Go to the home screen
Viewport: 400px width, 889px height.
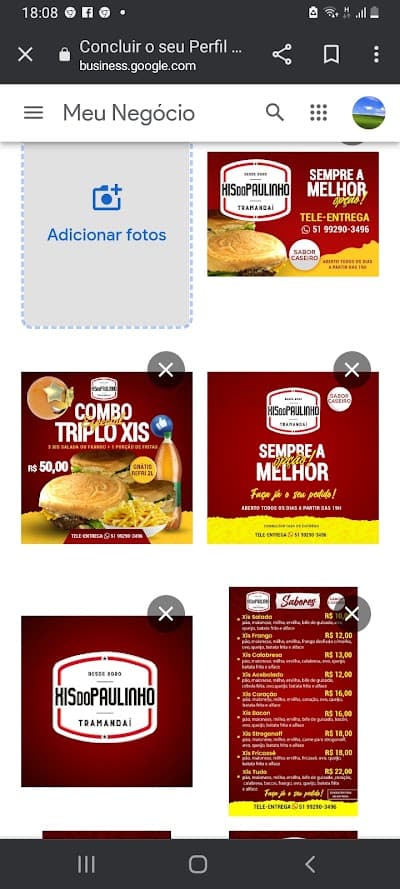[x=198, y=864]
